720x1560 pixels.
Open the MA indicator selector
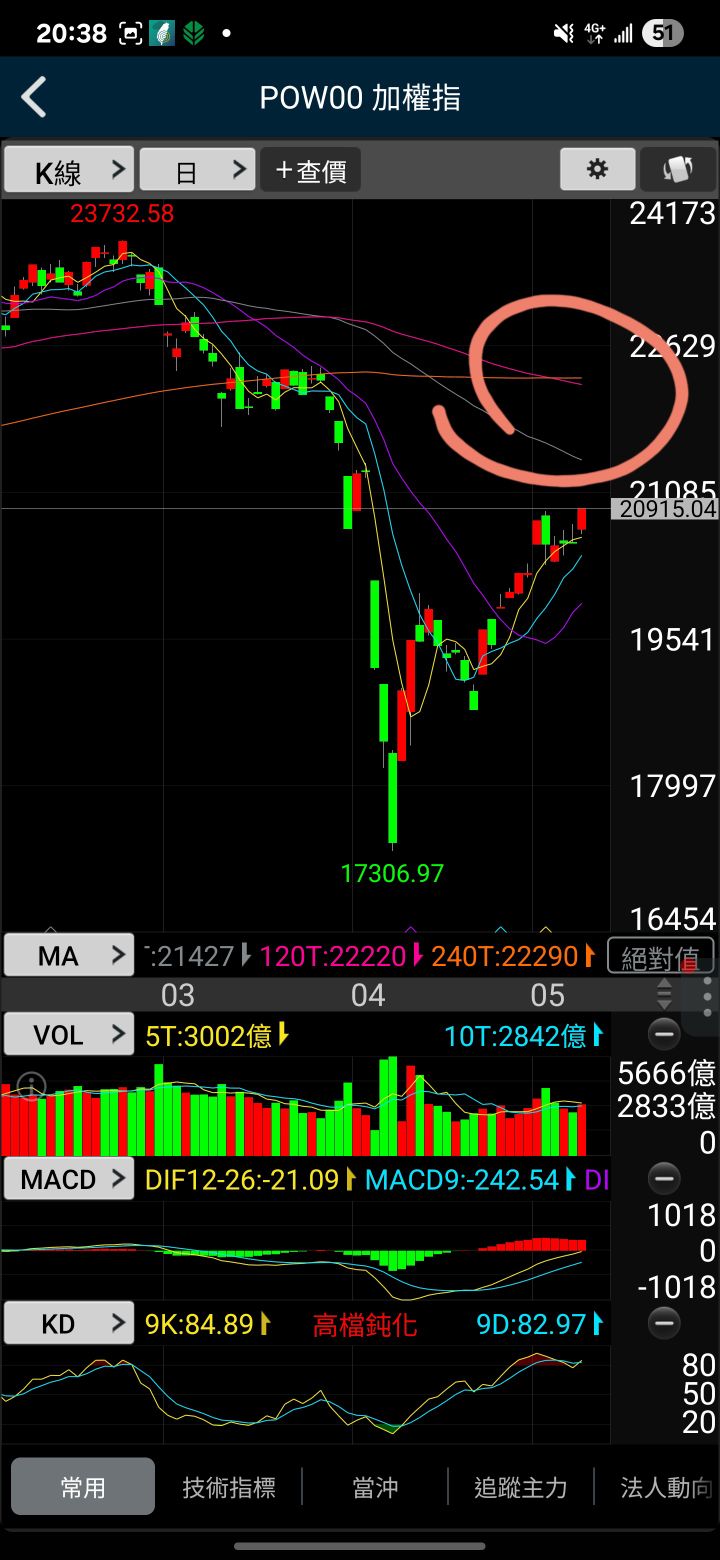[69, 956]
